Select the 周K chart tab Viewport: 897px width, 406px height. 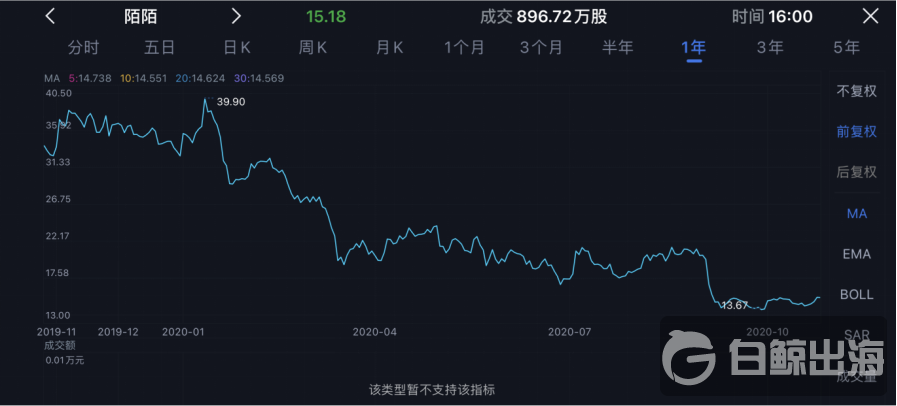coord(313,47)
